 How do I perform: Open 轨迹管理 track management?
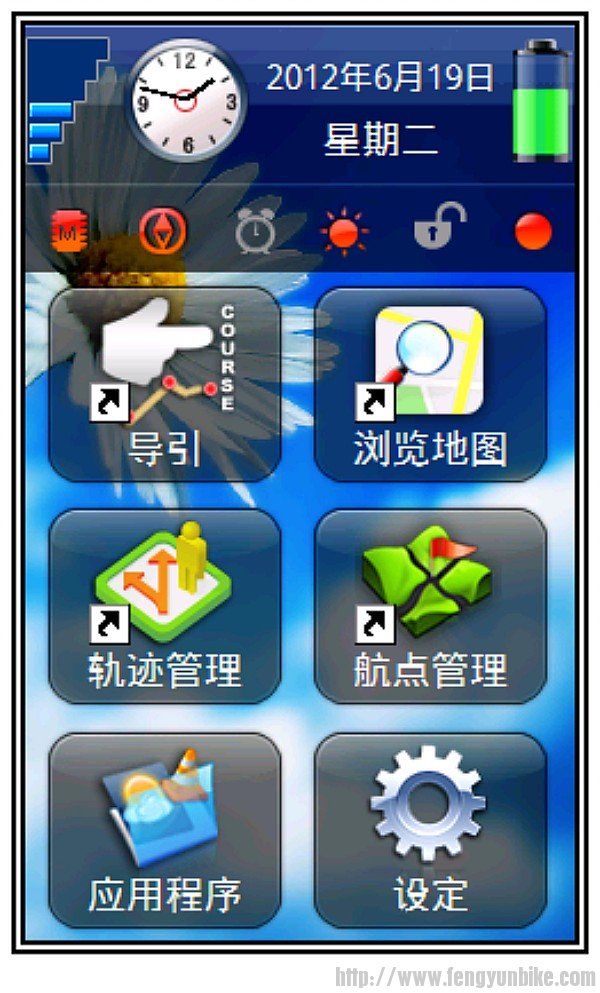pos(165,607)
